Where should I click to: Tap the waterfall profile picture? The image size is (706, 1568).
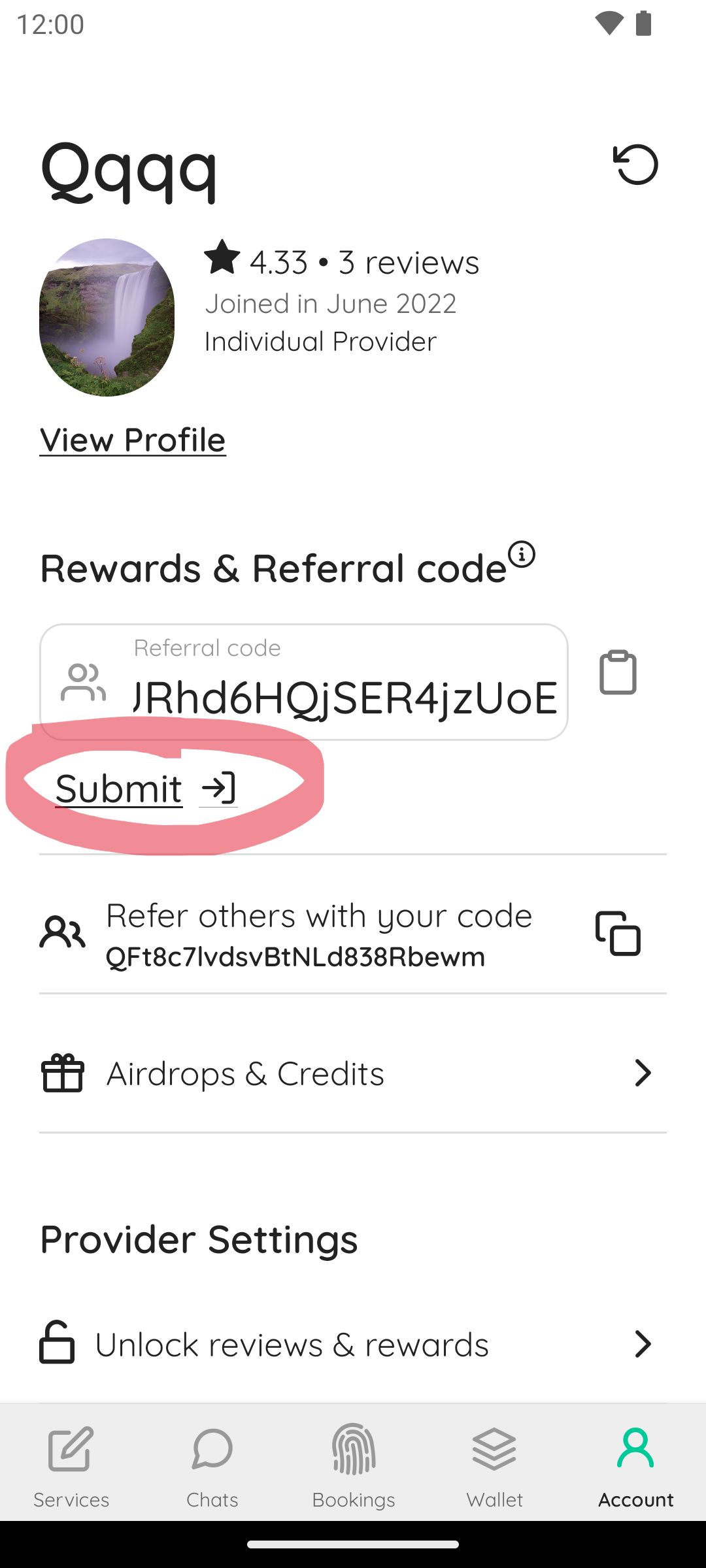[107, 318]
